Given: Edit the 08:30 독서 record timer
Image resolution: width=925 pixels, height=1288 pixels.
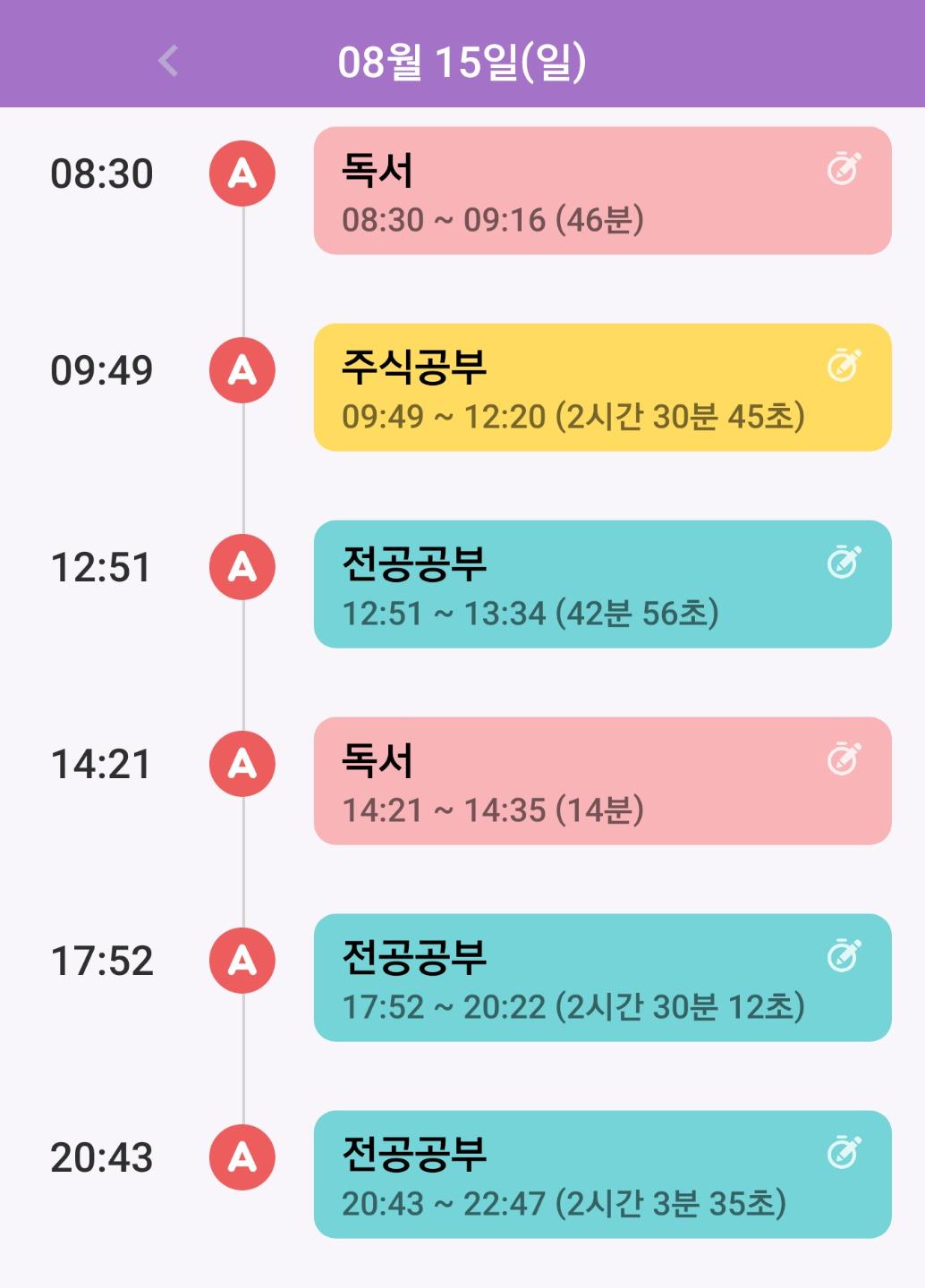Looking at the screenshot, I should click(844, 168).
